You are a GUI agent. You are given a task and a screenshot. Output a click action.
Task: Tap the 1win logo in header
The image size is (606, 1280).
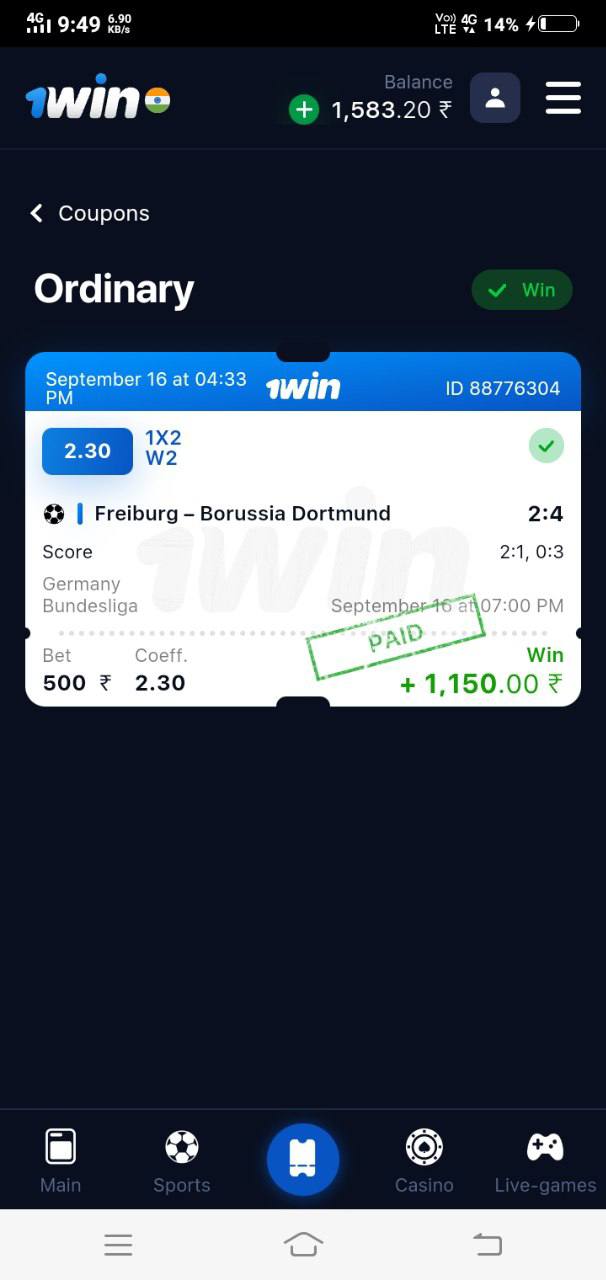pyautogui.click(x=98, y=100)
